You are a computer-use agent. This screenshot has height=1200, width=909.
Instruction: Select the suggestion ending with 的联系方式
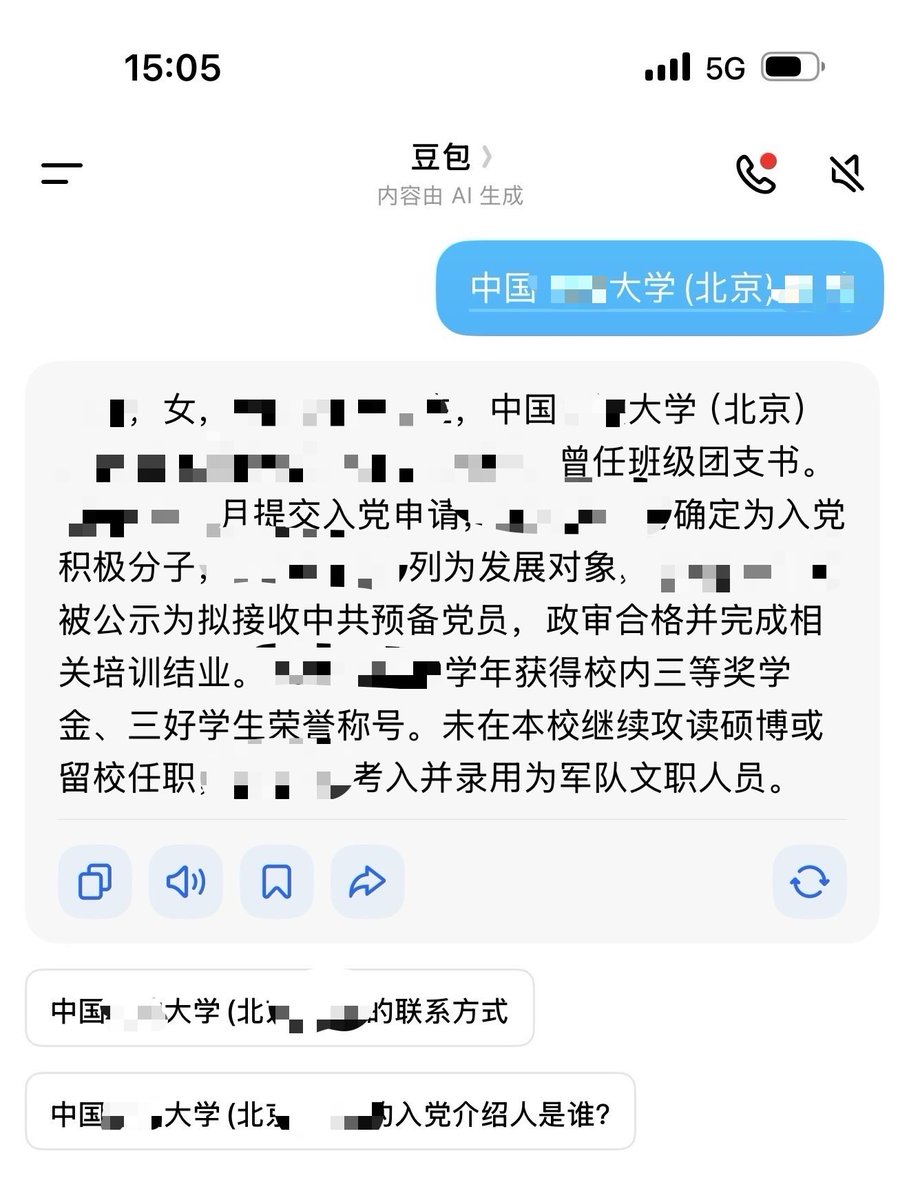tap(280, 1009)
